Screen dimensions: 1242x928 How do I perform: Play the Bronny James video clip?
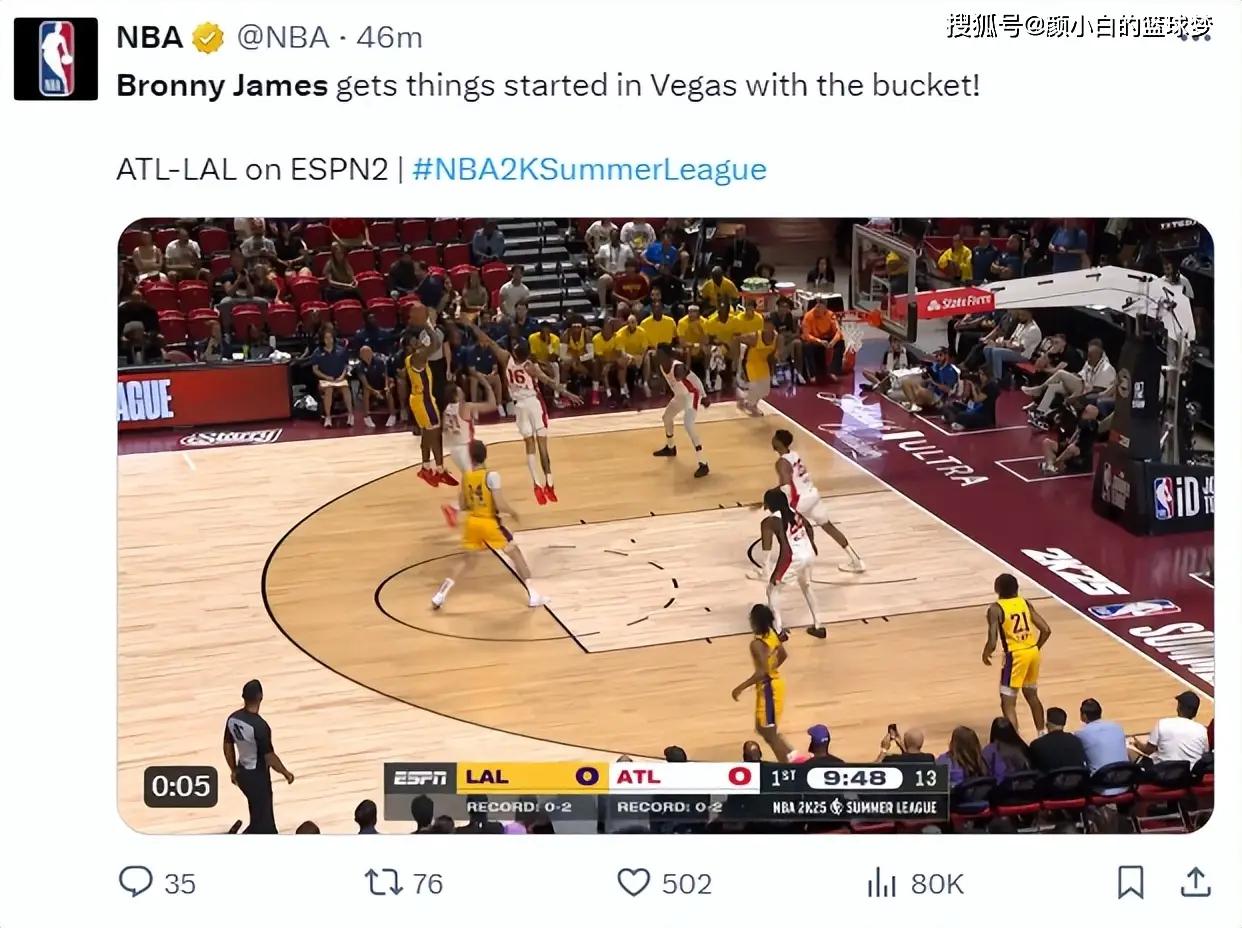click(x=665, y=525)
